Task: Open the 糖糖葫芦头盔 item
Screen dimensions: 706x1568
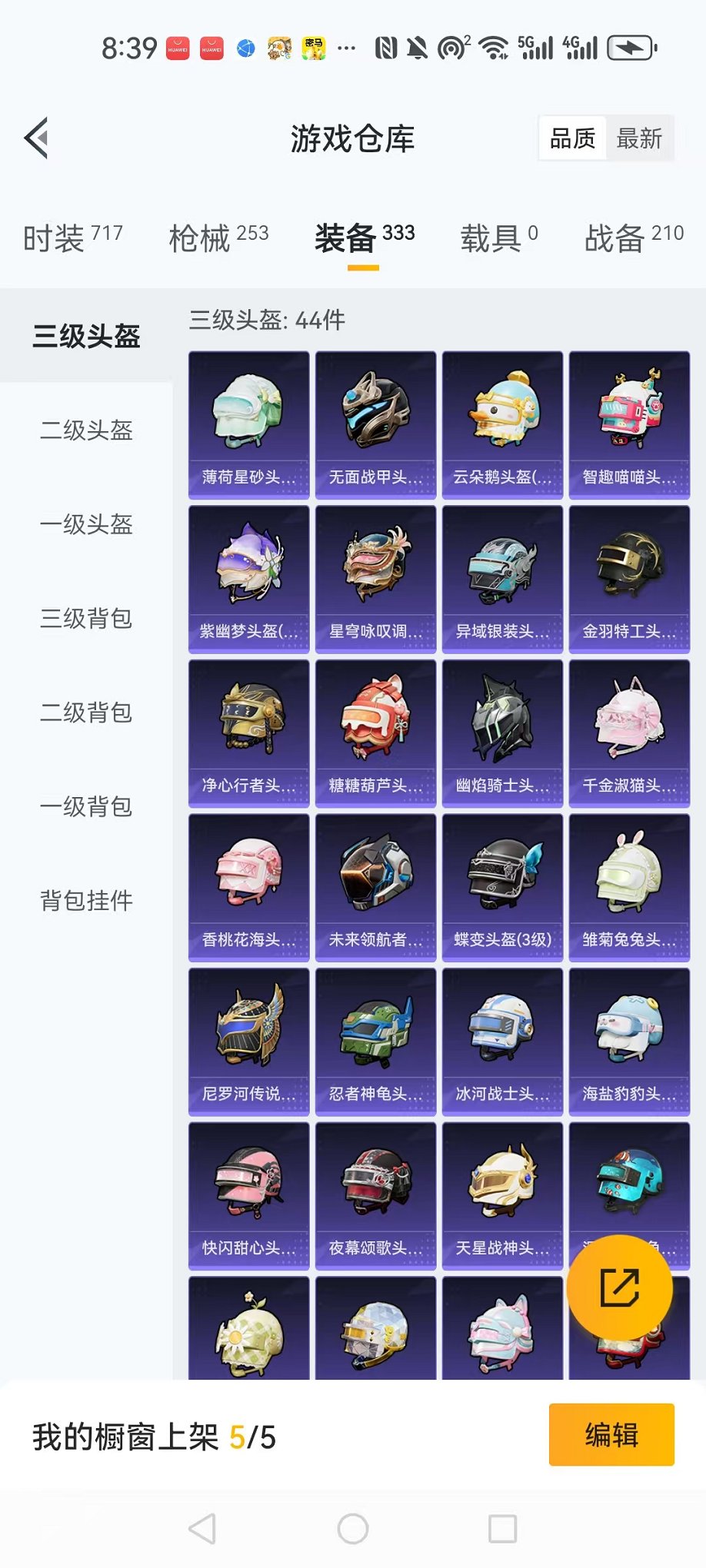Action: [375, 733]
